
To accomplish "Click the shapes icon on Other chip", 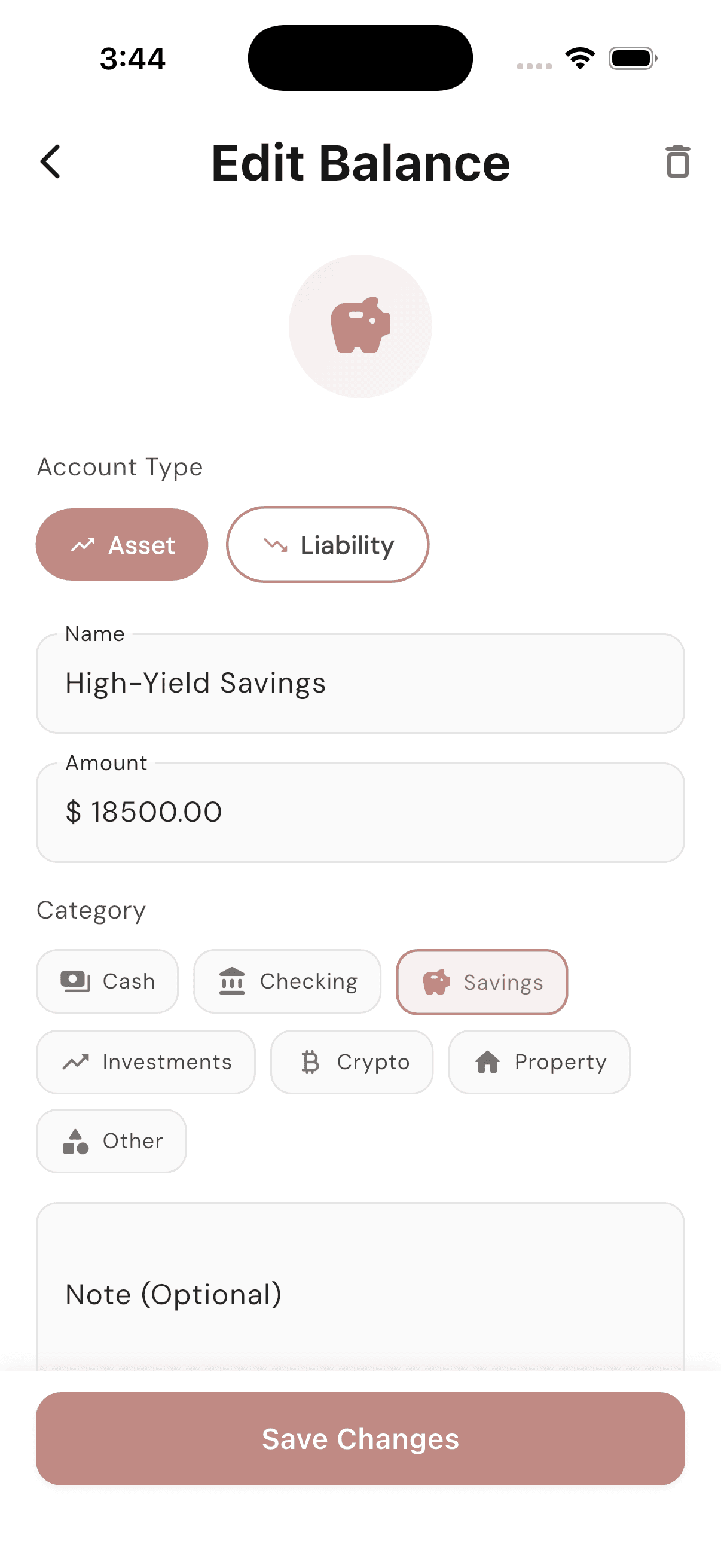I will [x=75, y=1140].
